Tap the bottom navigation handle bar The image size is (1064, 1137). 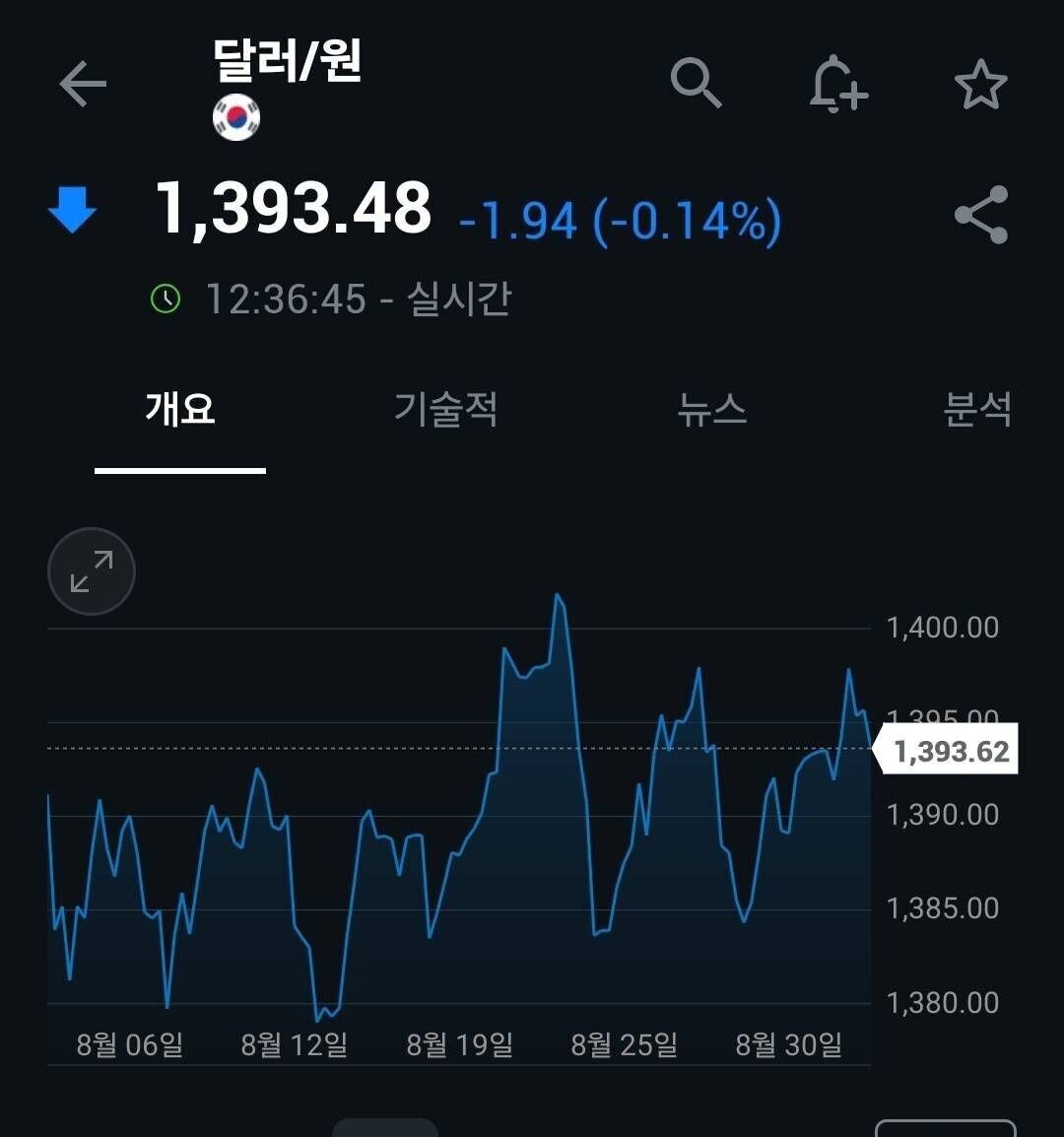[x=384, y=1131]
